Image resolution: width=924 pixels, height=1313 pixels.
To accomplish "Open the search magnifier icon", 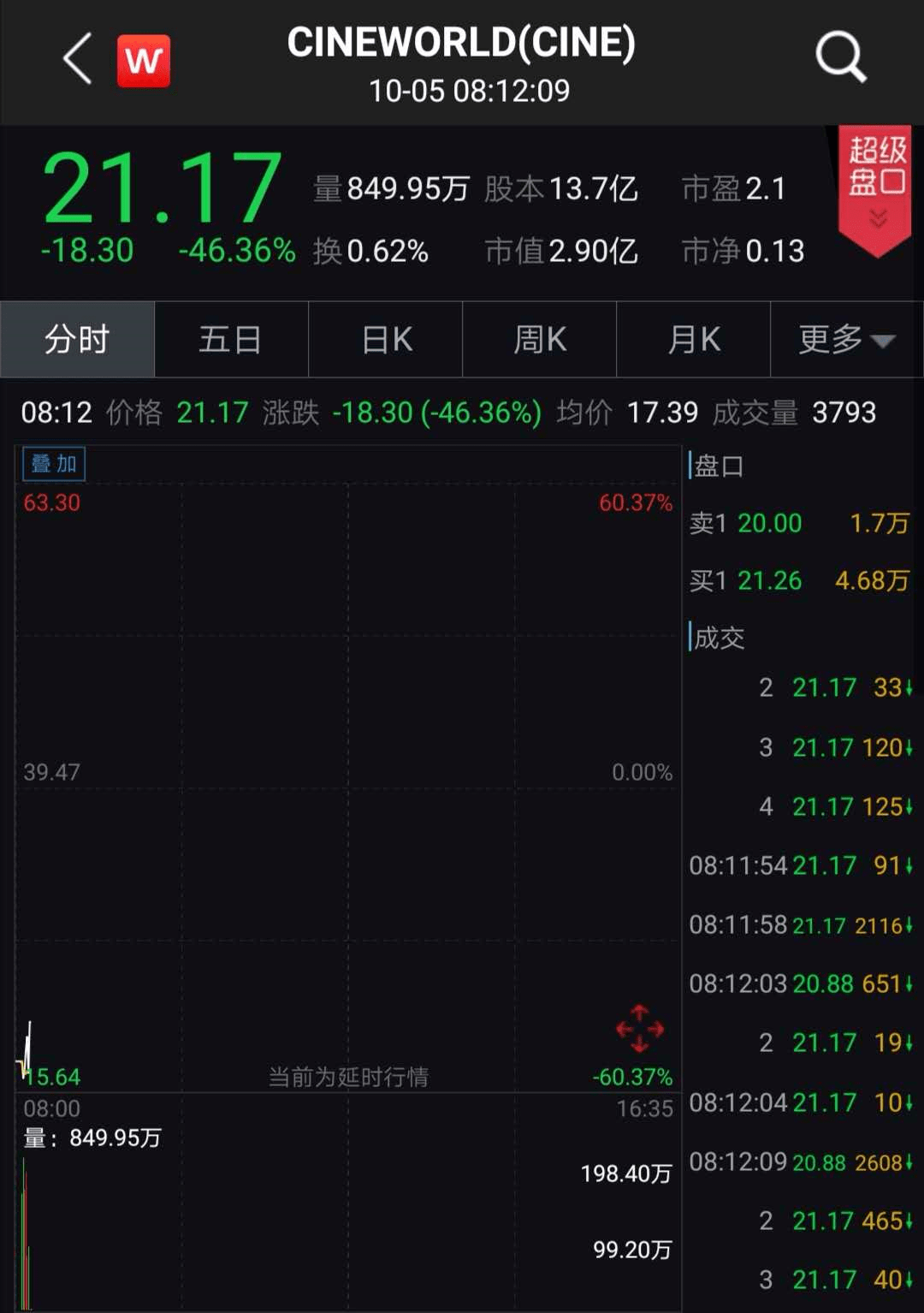I will 840,57.
